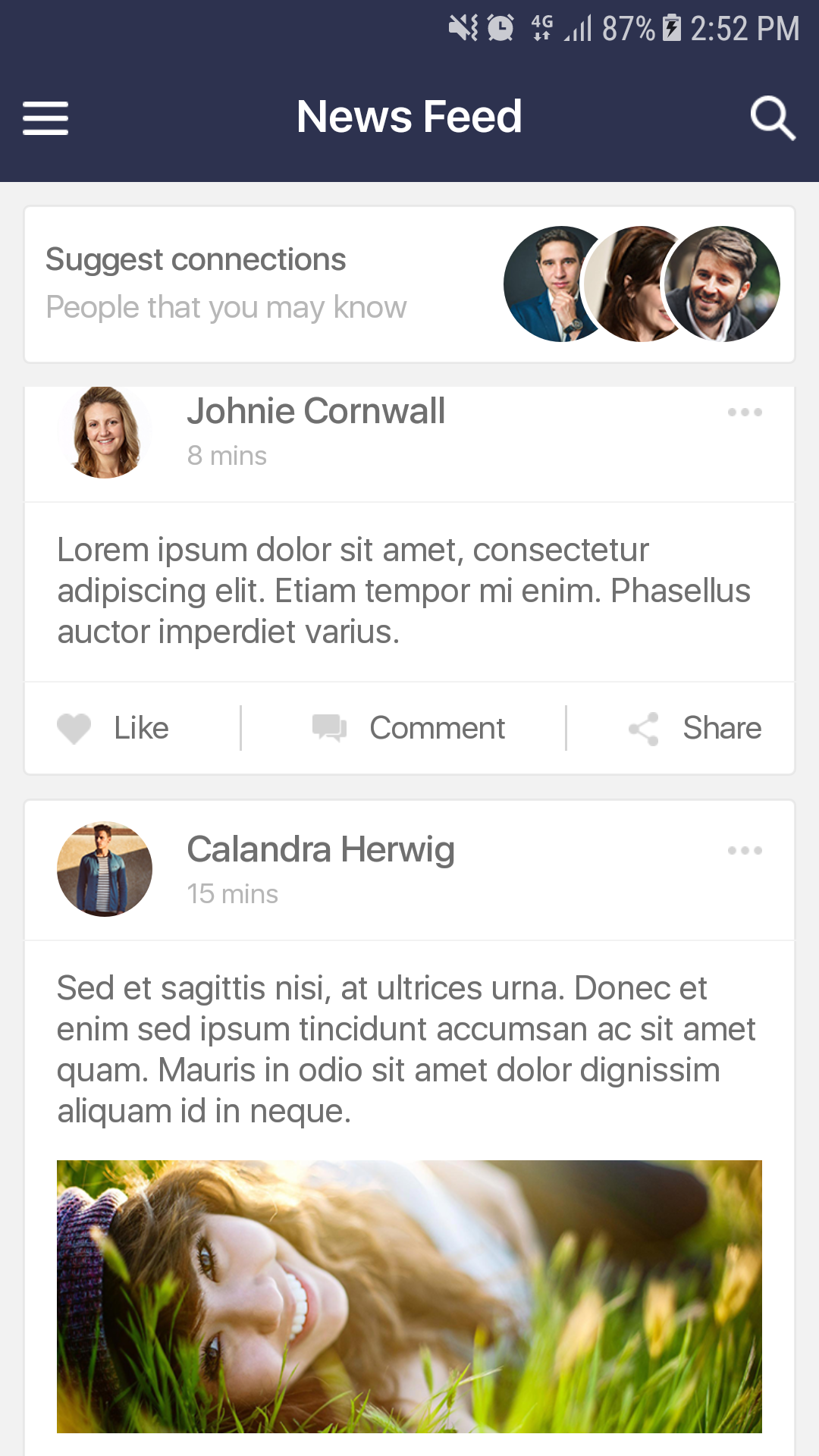Screen dimensions: 819x1456
Task: Open the photo in Calandra Herwig's post
Action: pos(409,1297)
